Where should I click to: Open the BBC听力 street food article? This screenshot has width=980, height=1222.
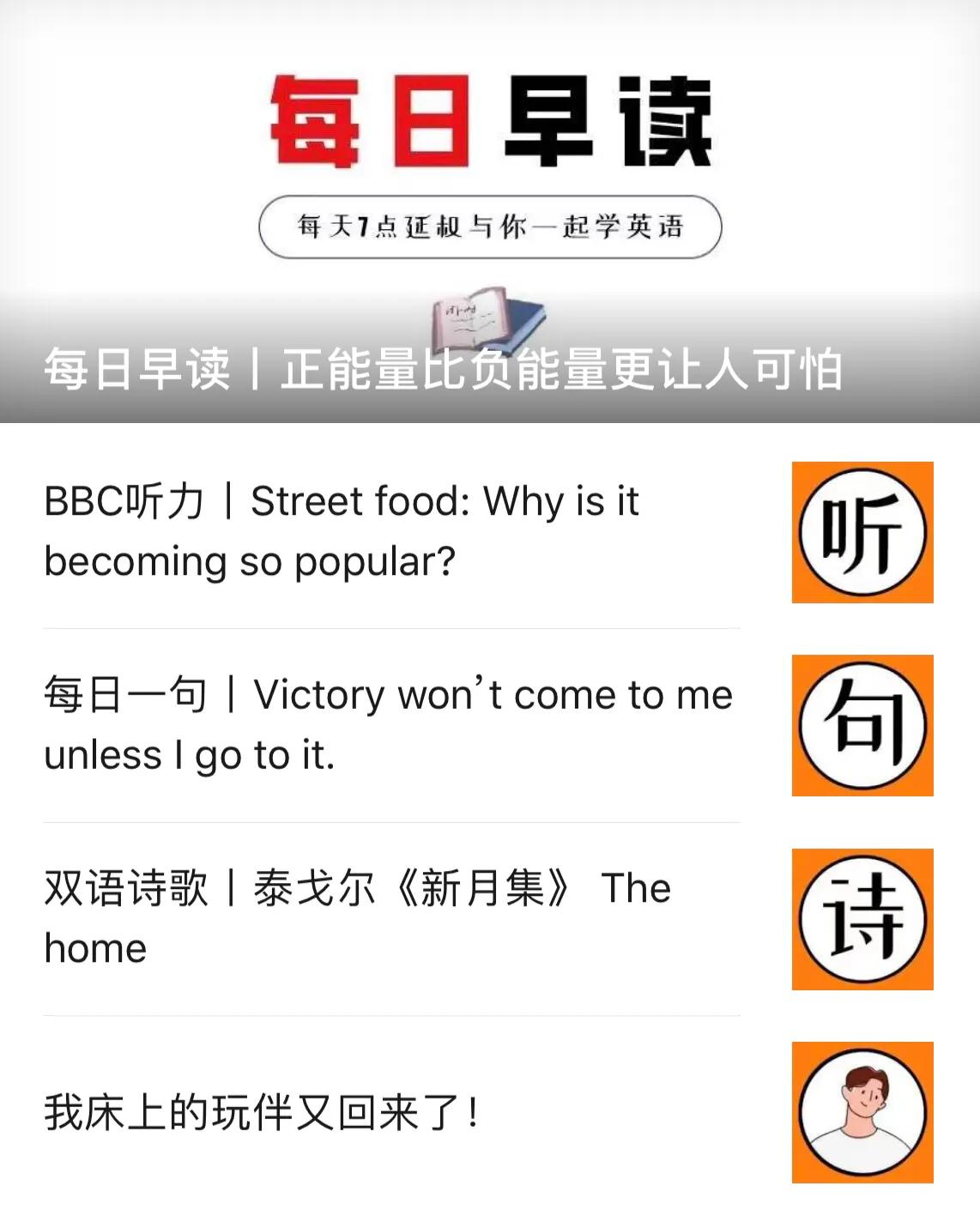tap(343, 530)
